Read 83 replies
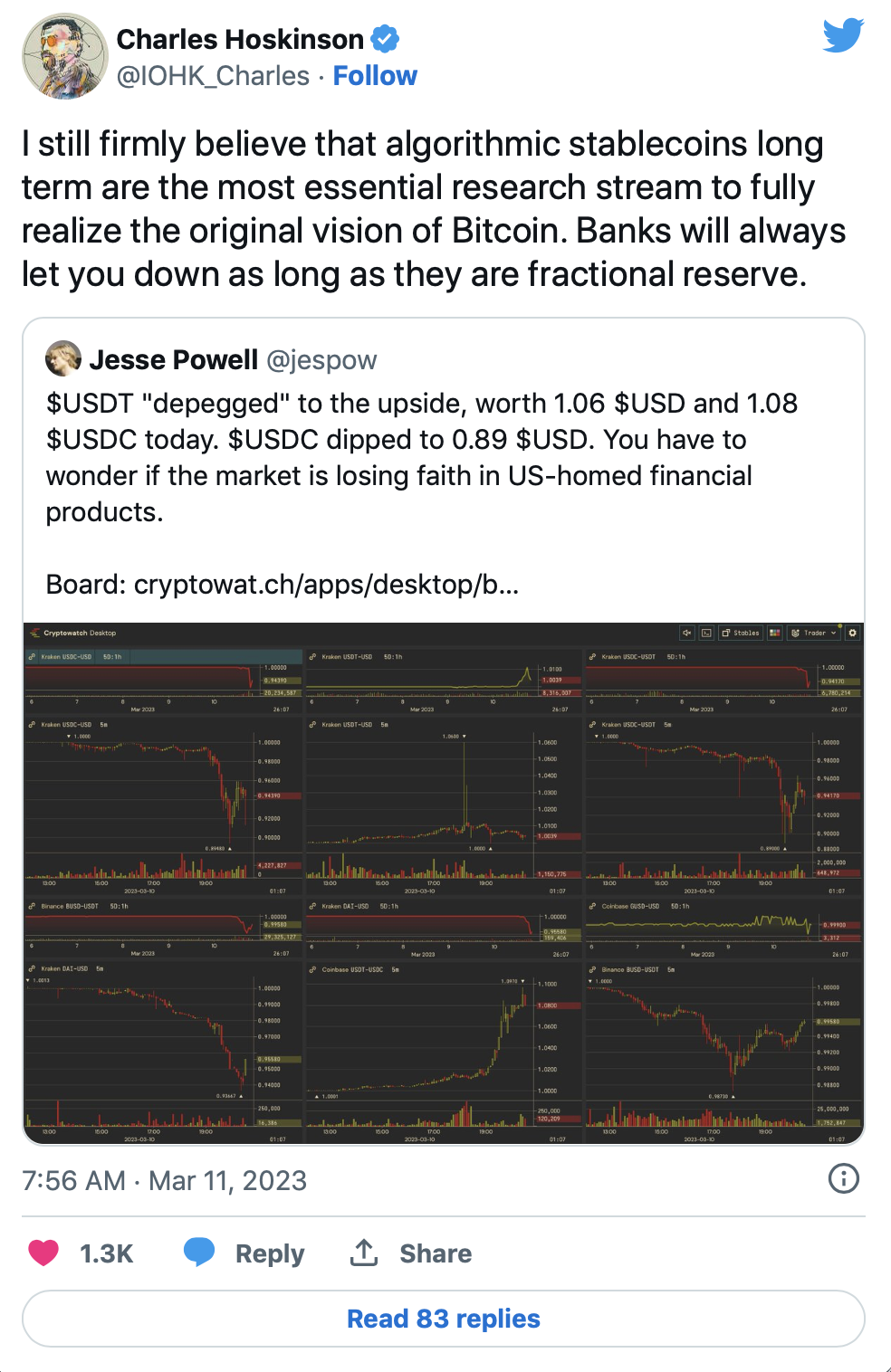The height and width of the screenshot is (1372, 891). click(x=444, y=1319)
